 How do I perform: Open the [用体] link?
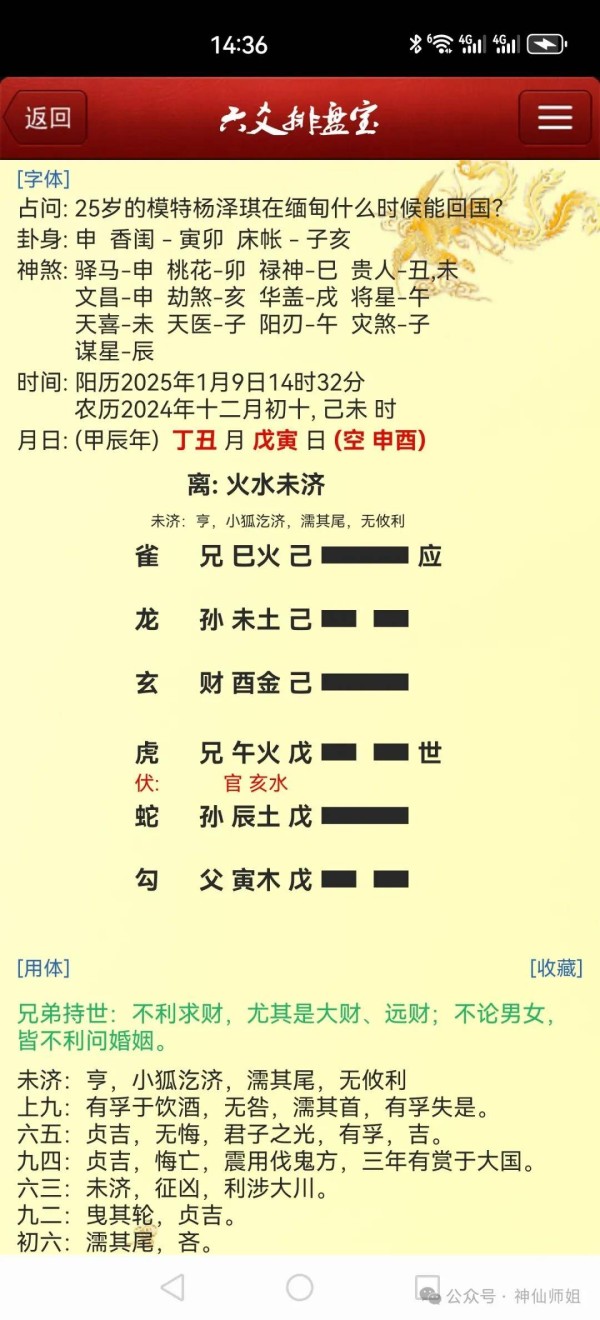pos(43,967)
